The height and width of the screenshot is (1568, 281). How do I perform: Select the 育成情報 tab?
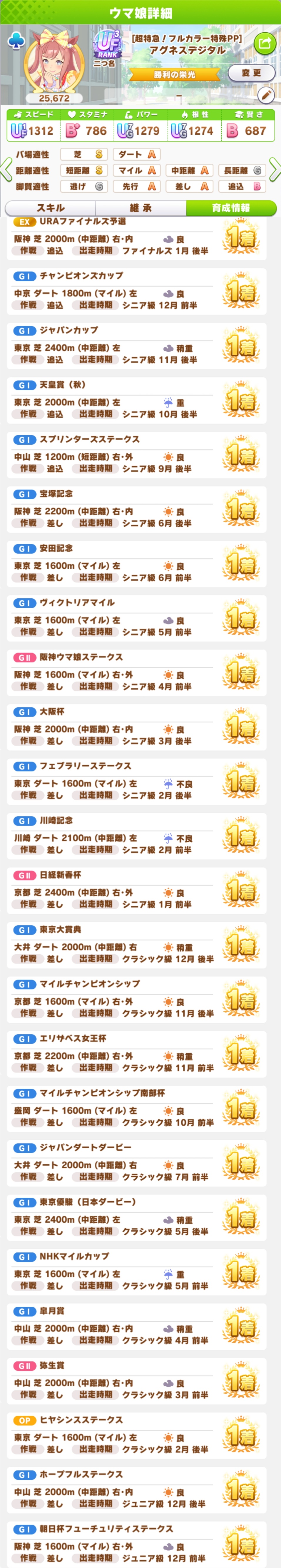coord(231,207)
